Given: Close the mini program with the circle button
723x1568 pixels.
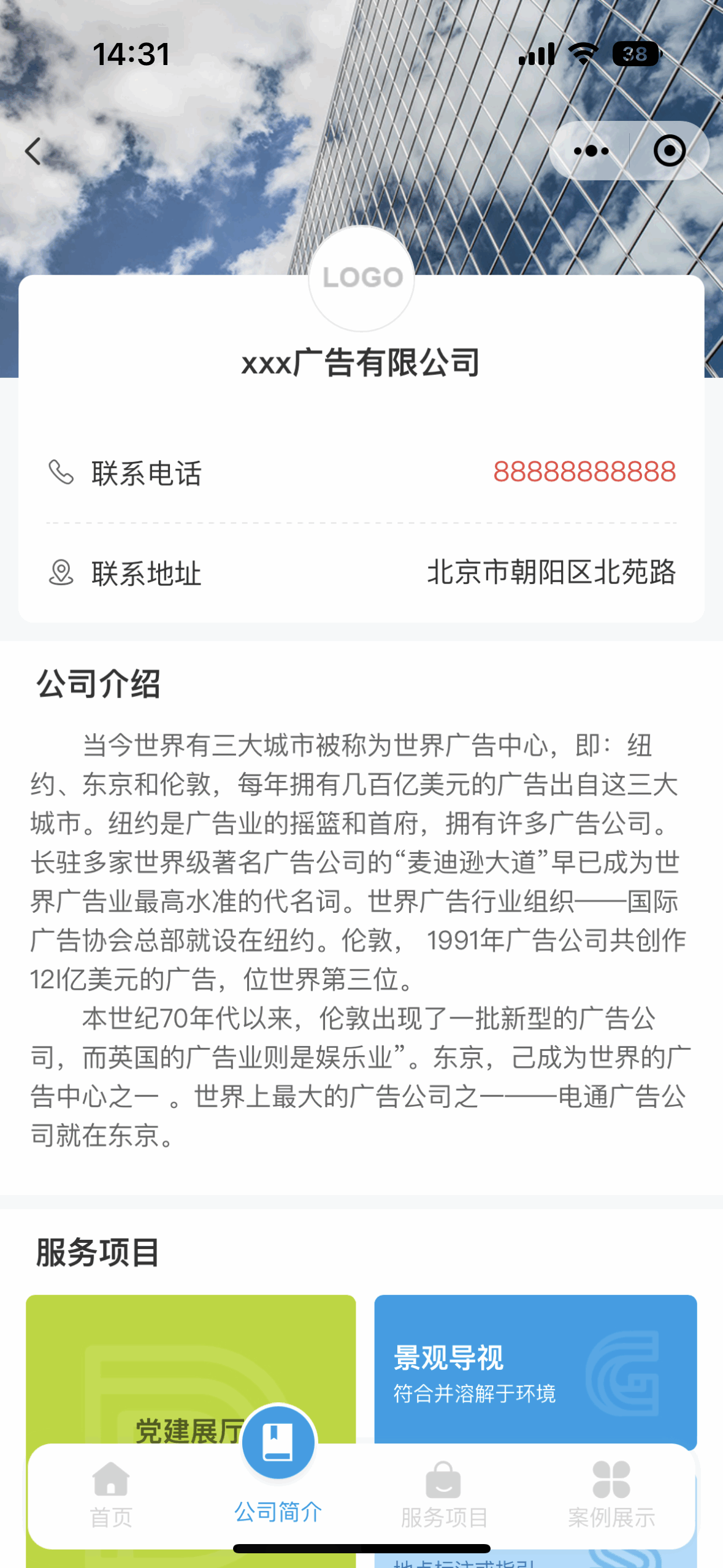Looking at the screenshot, I should [669, 151].
